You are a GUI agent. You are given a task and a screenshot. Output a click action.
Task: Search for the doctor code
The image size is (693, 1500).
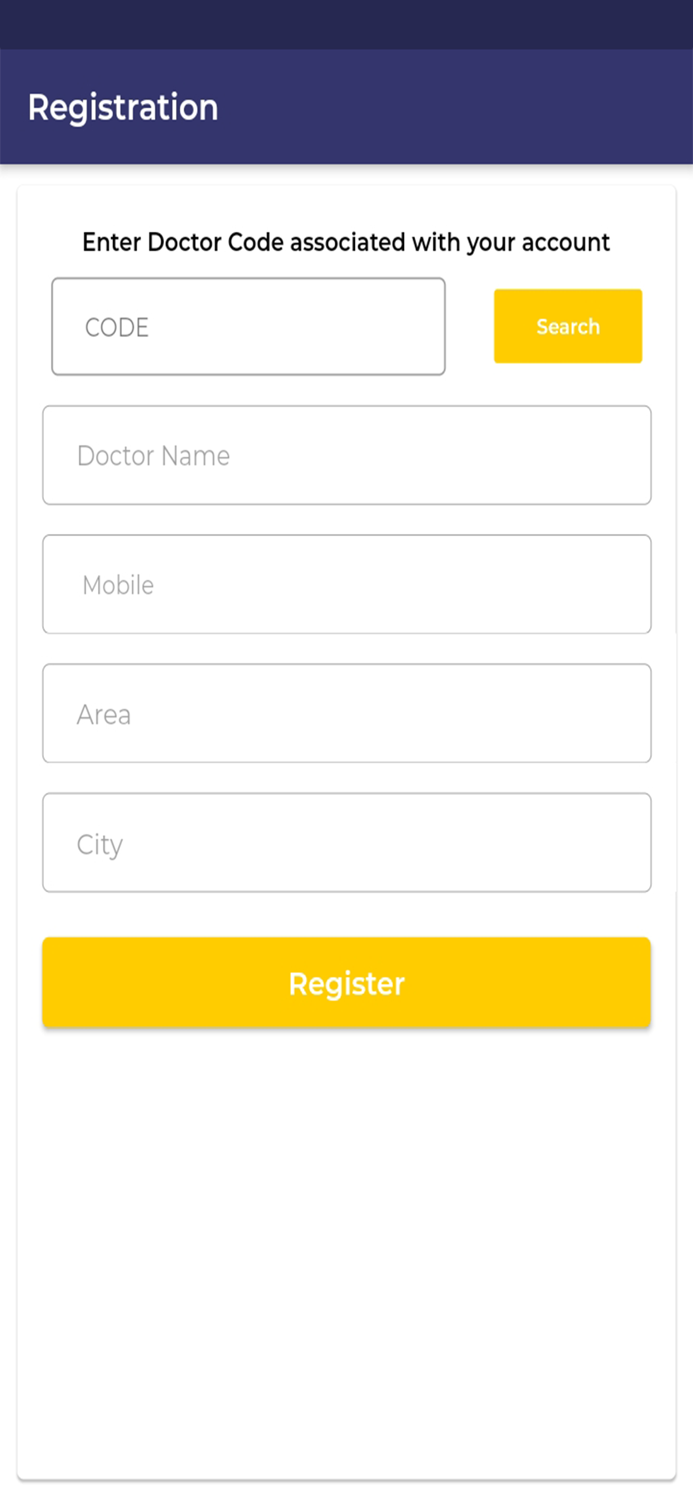pos(568,326)
